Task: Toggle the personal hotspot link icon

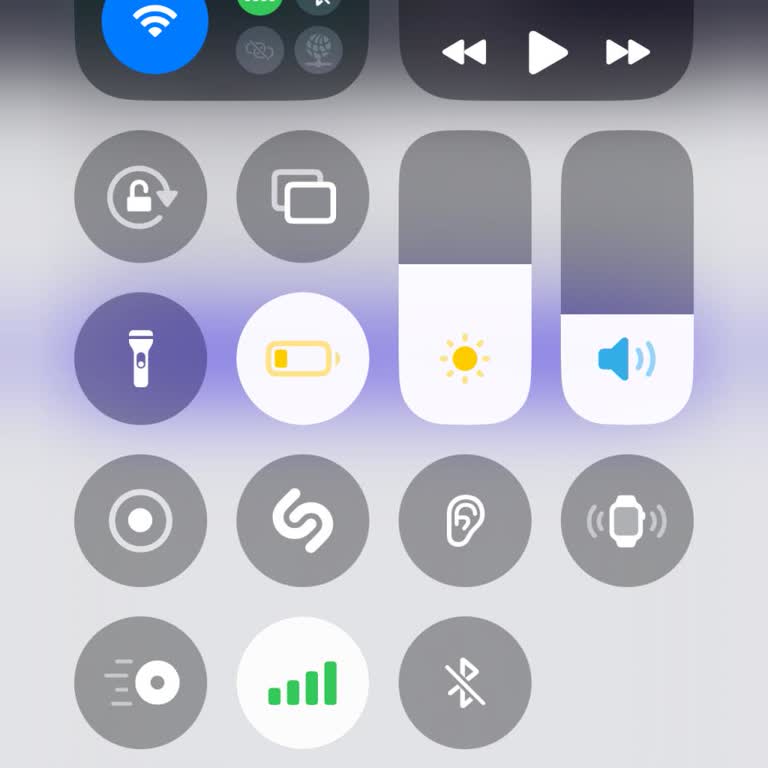Action: (x=259, y=48)
